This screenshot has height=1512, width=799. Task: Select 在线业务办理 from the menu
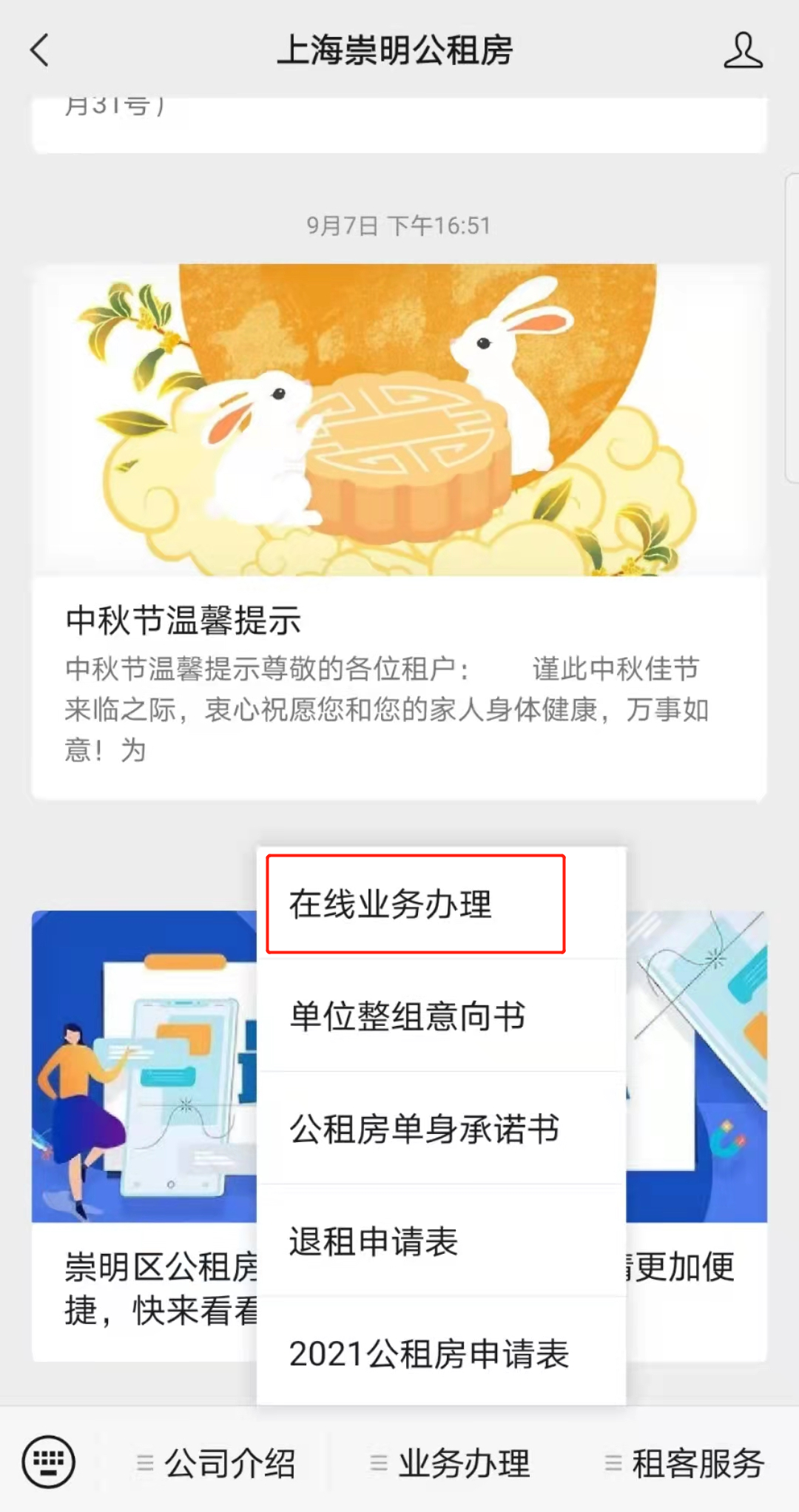coord(414,904)
